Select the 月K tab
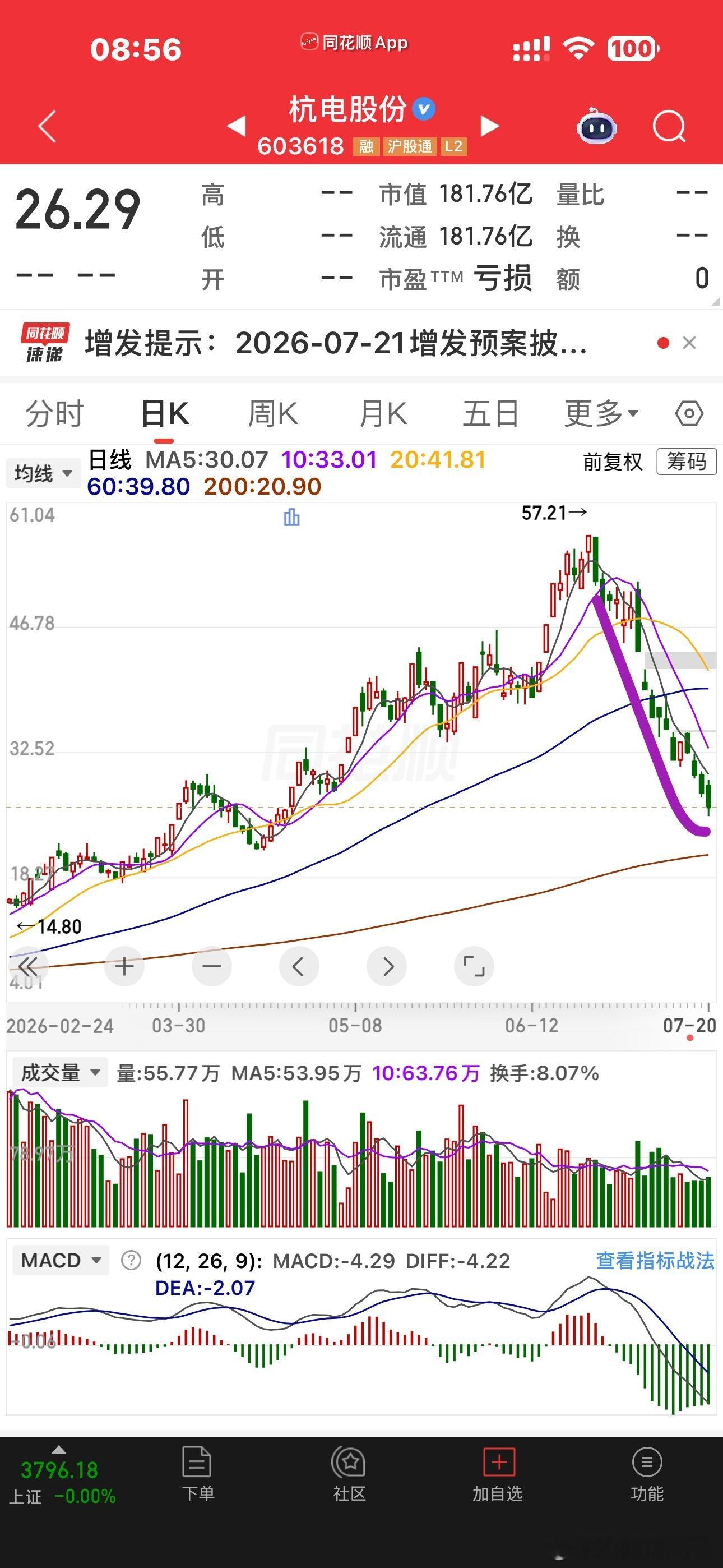Viewport: 723px width, 1568px height. tap(383, 414)
